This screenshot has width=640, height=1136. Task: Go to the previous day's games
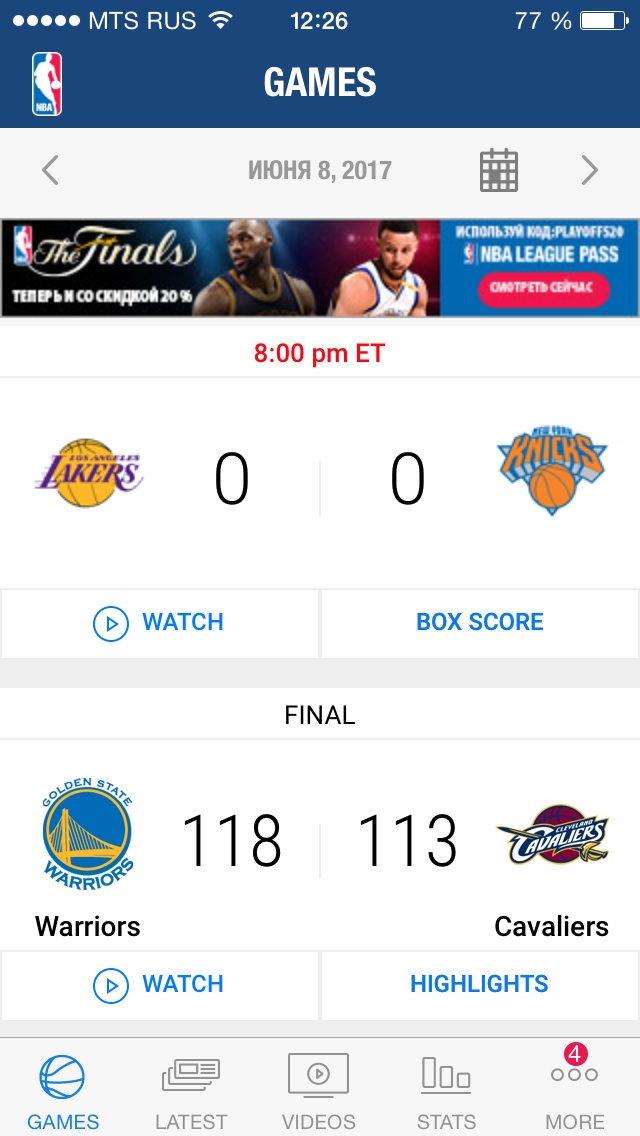point(49,171)
